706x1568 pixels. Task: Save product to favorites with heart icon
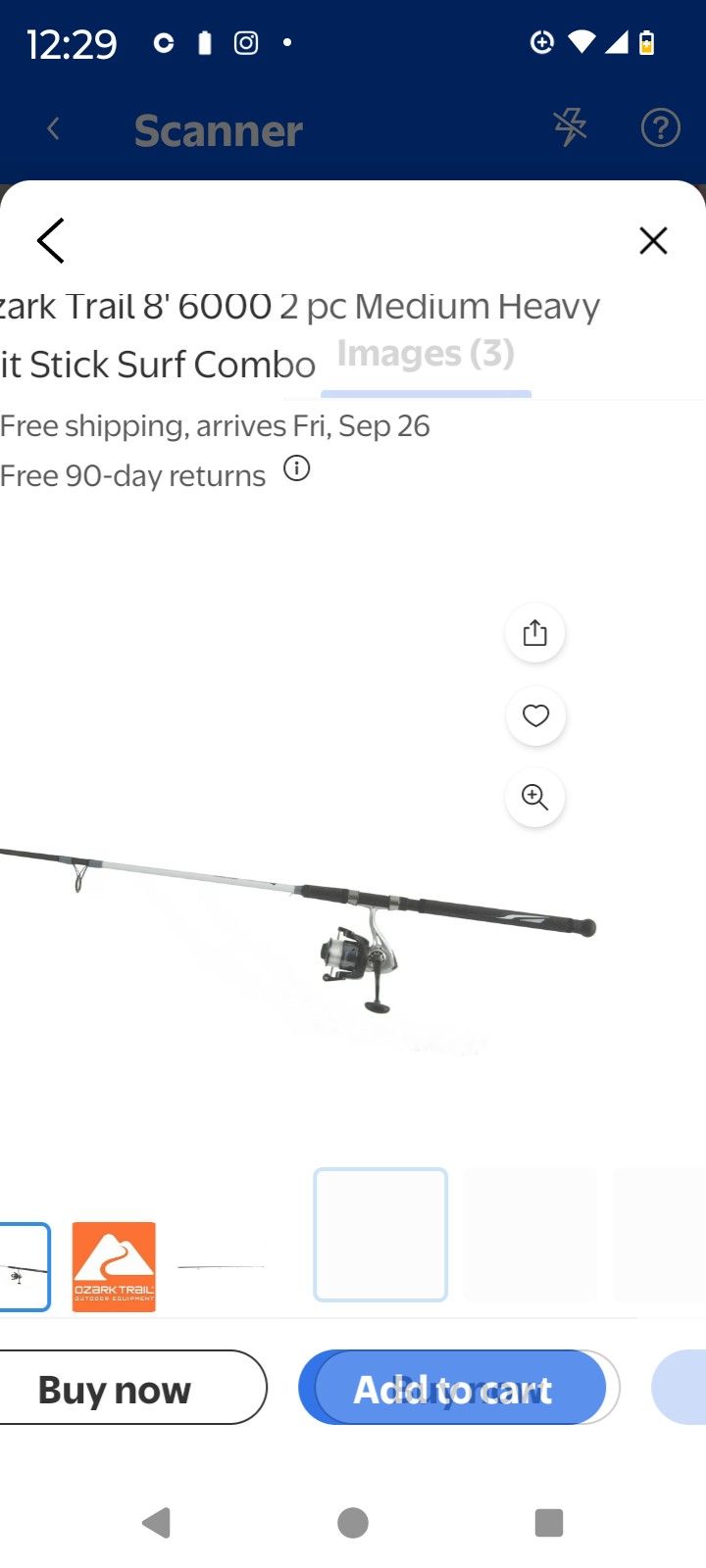click(x=534, y=716)
